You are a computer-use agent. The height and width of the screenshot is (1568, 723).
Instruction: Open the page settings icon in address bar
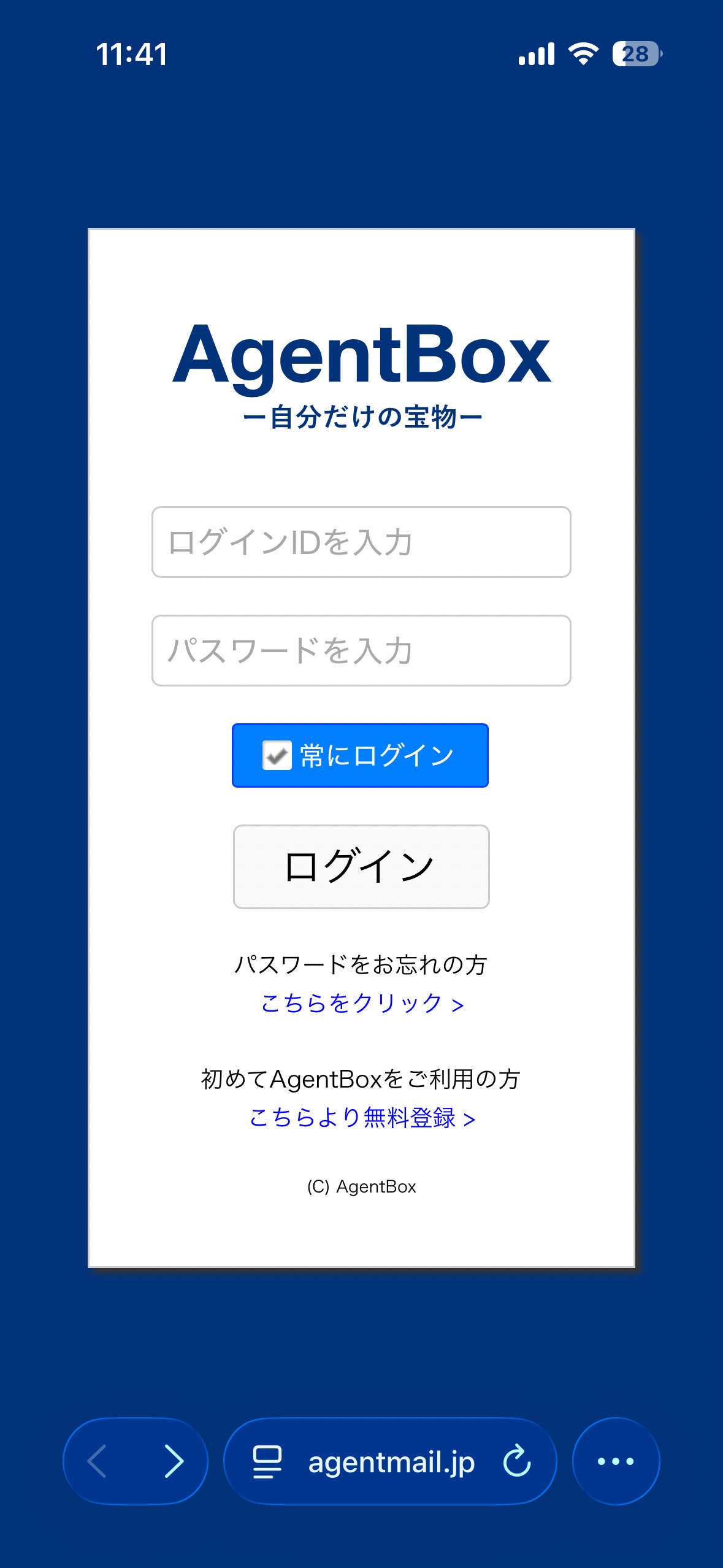[x=267, y=1461]
